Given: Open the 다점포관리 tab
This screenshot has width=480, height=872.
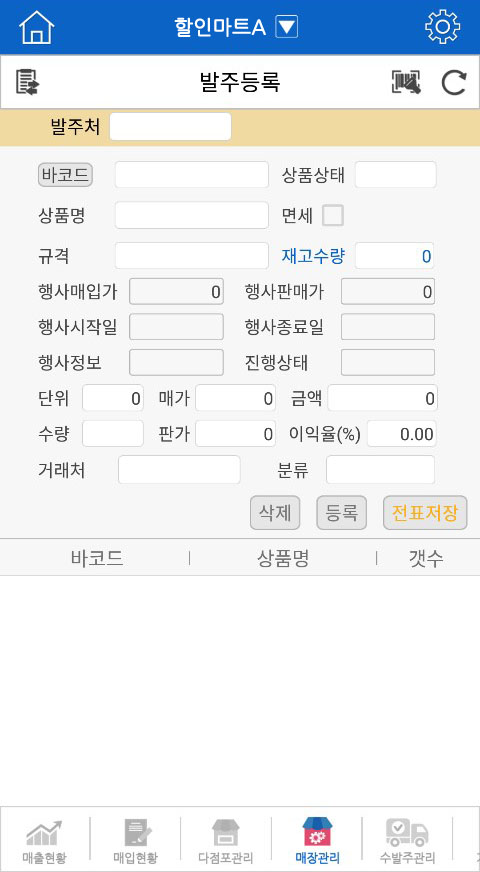Looking at the screenshot, I should click(x=226, y=840).
